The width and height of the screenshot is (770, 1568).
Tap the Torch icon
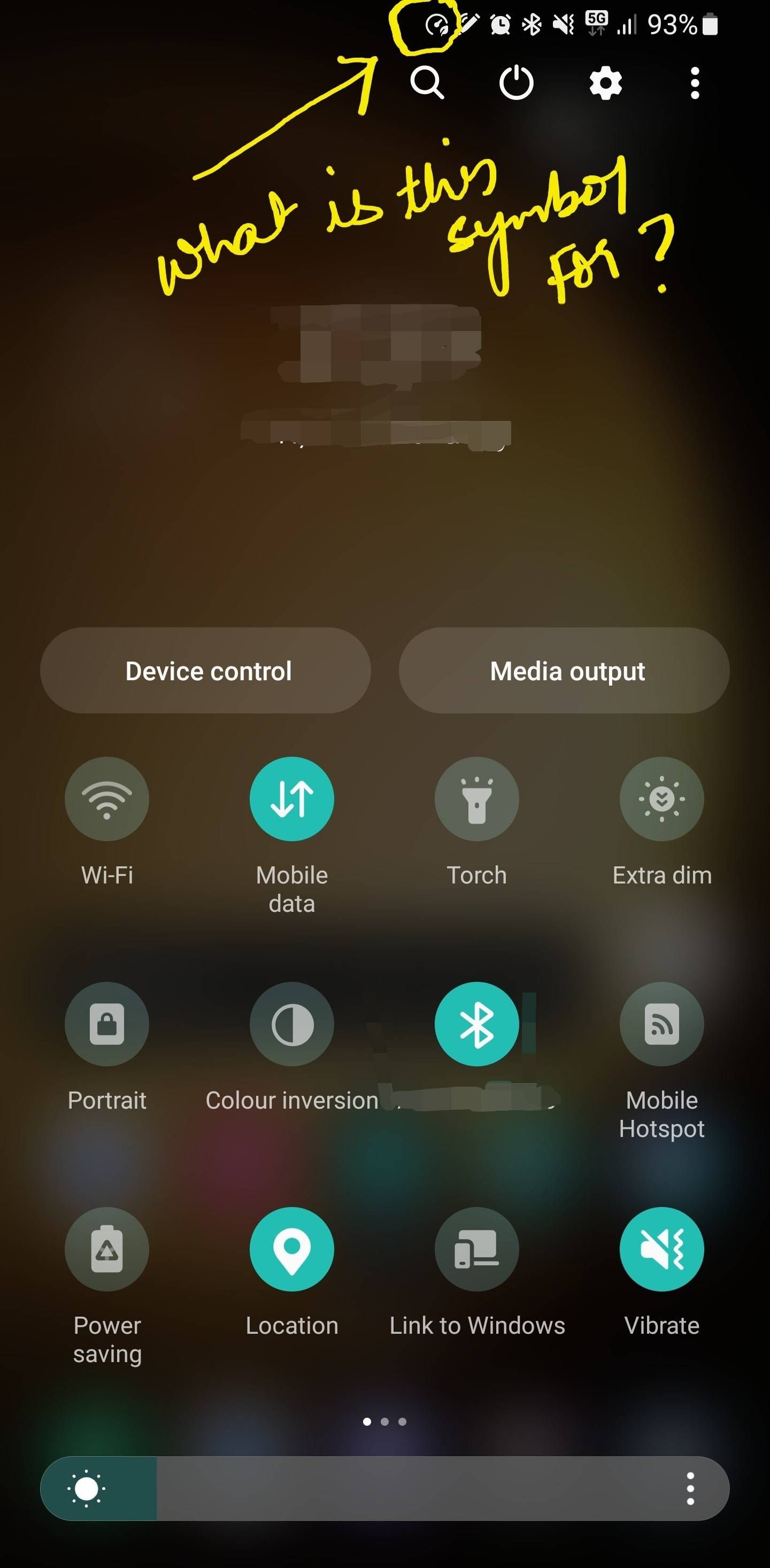click(x=476, y=798)
